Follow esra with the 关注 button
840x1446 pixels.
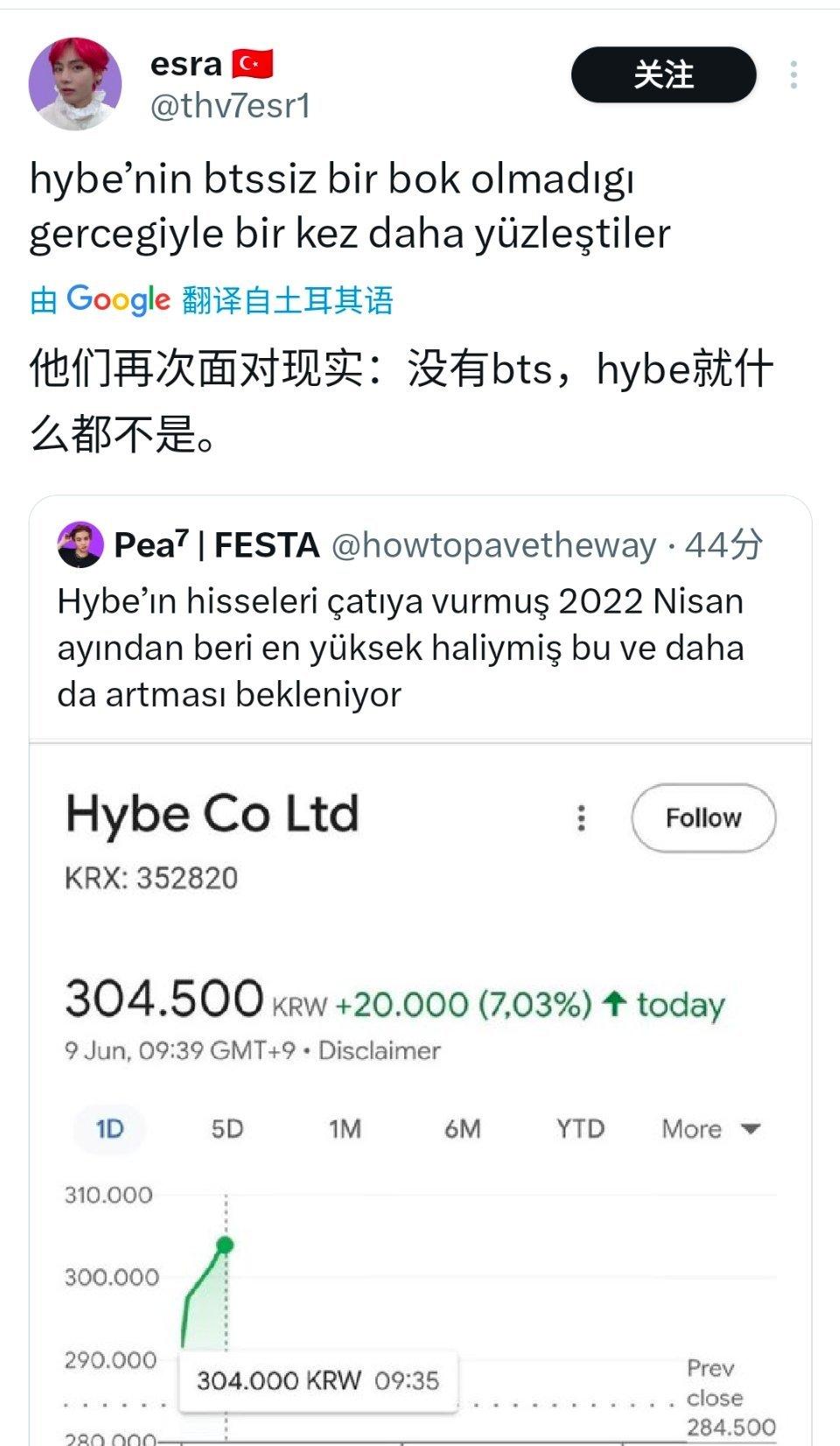pyautogui.click(x=663, y=75)
